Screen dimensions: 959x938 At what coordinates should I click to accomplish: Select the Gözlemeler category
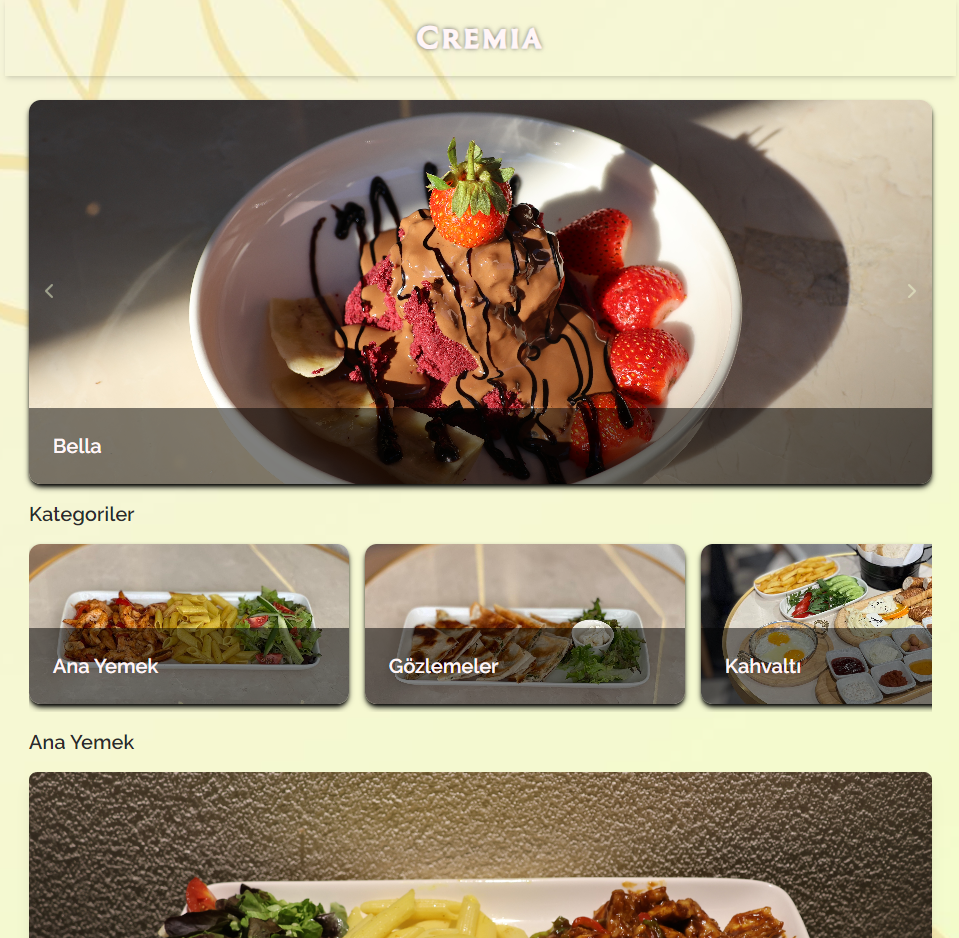525,624
